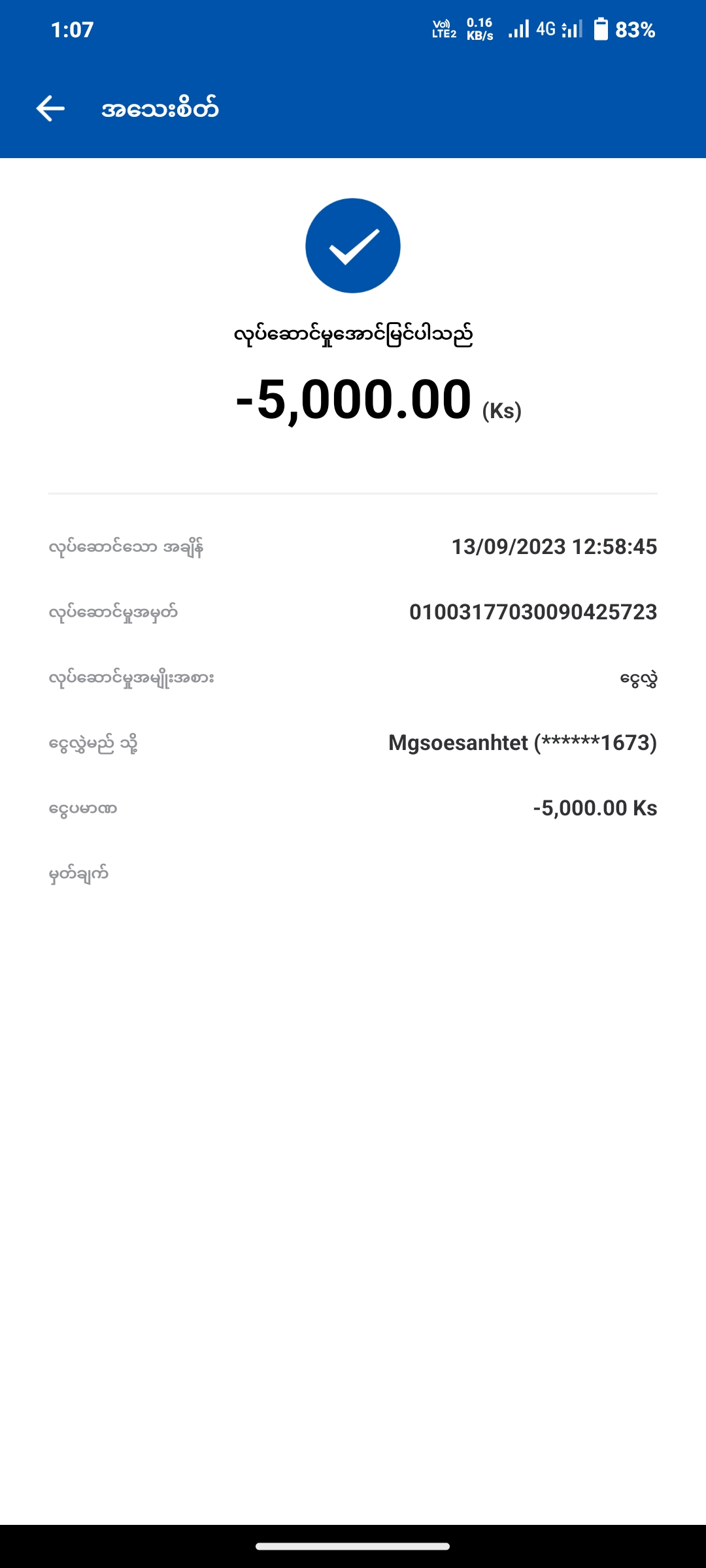The height and width of the screenshot is (1568, 706).
Task: Go back using the top-left arrow
Action: (50, 108)
